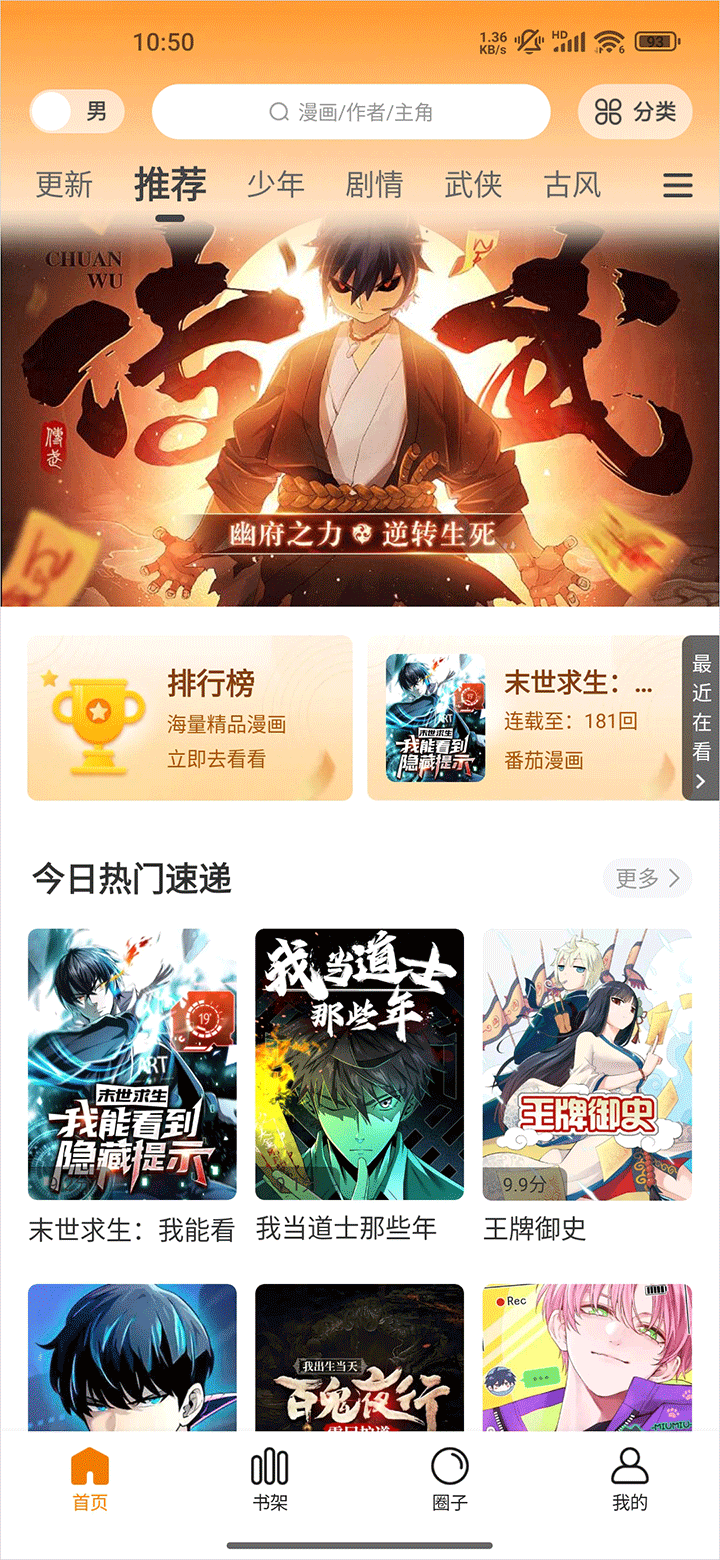Viewport: 720px width, 1560px height.
Task: Switch to the 古风 tab
Action: pyautogui.click(x=572, y=185)
